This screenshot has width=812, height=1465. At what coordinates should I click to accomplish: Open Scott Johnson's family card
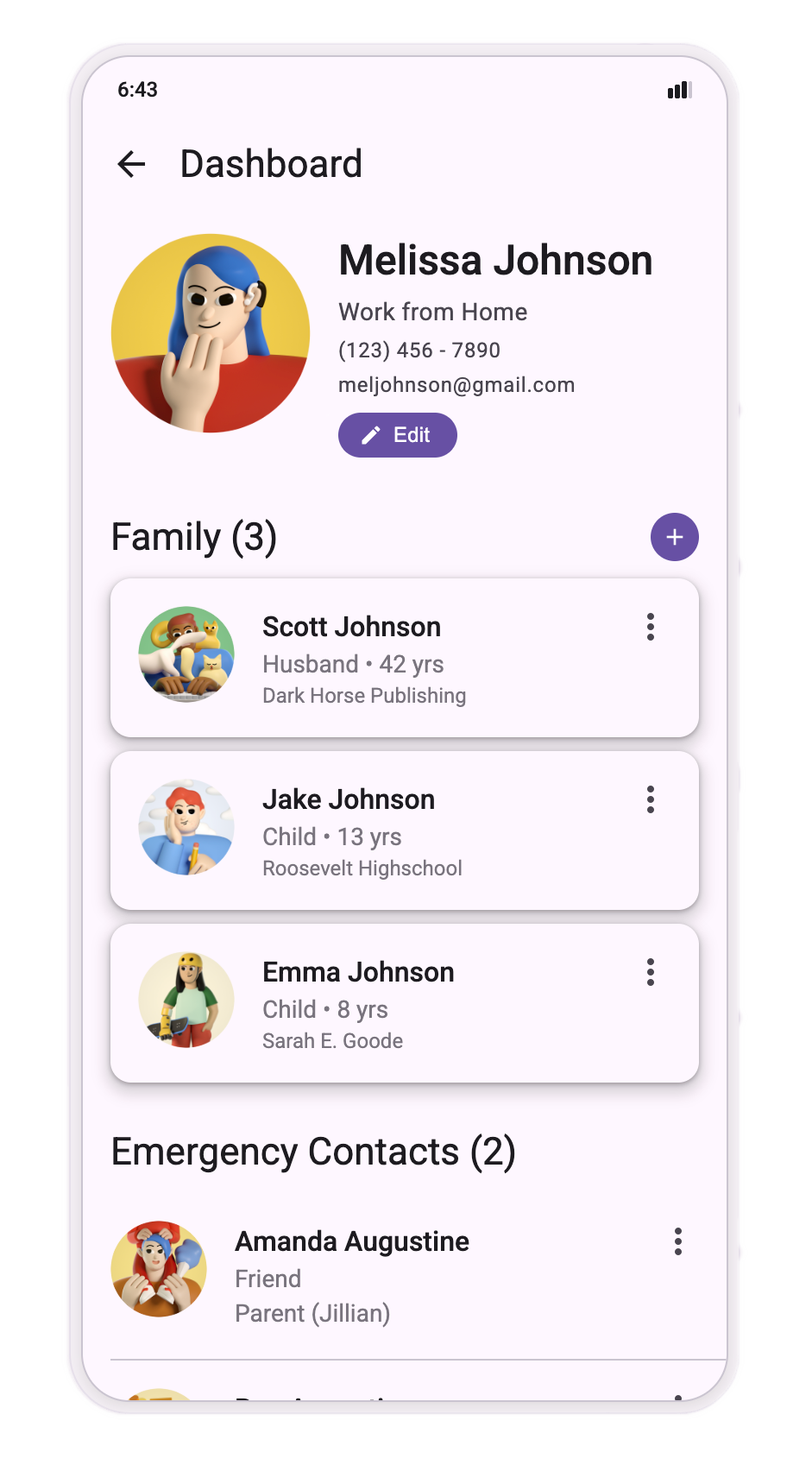pos(405,658)
